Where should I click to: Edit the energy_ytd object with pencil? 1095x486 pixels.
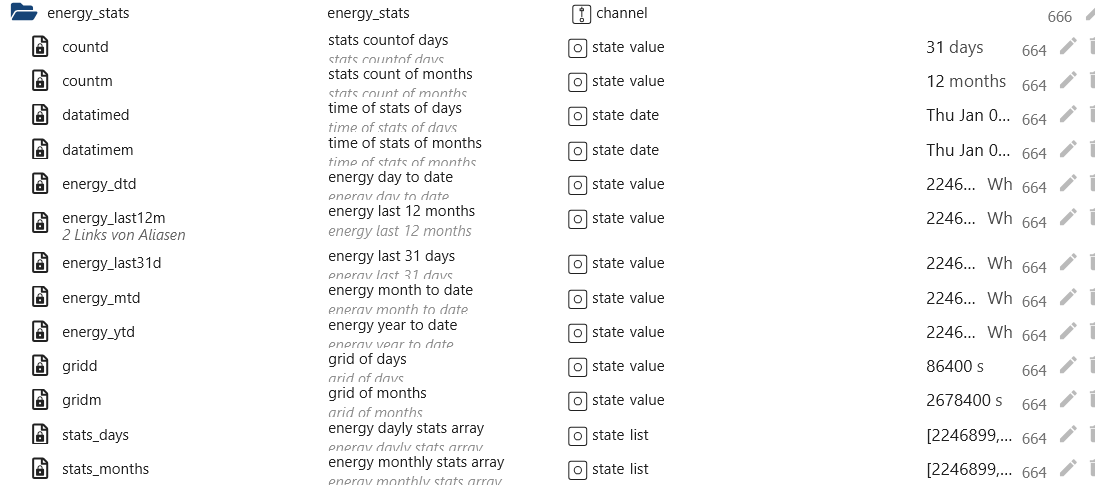(x=1068, y=332)
